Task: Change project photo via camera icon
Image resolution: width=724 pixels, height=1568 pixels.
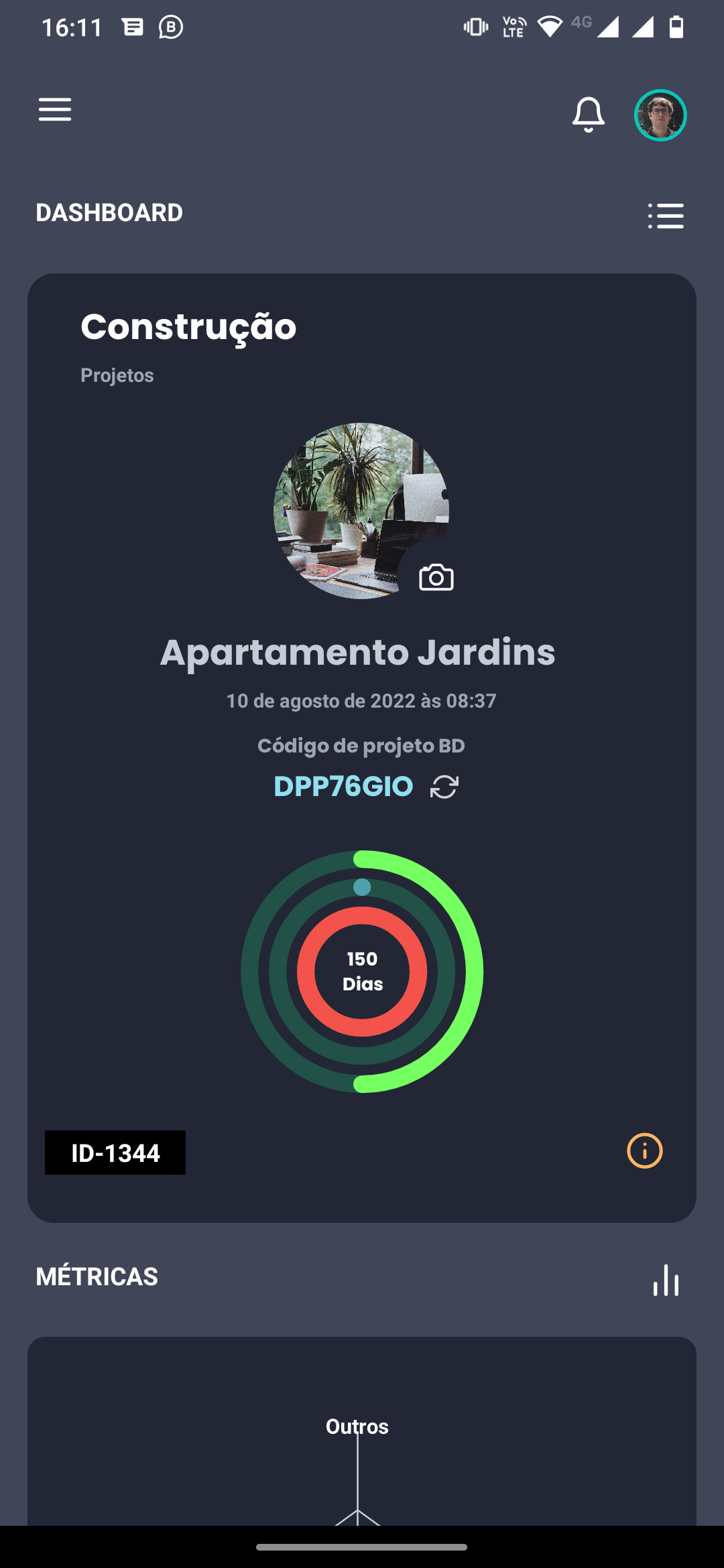Action: 436,578
